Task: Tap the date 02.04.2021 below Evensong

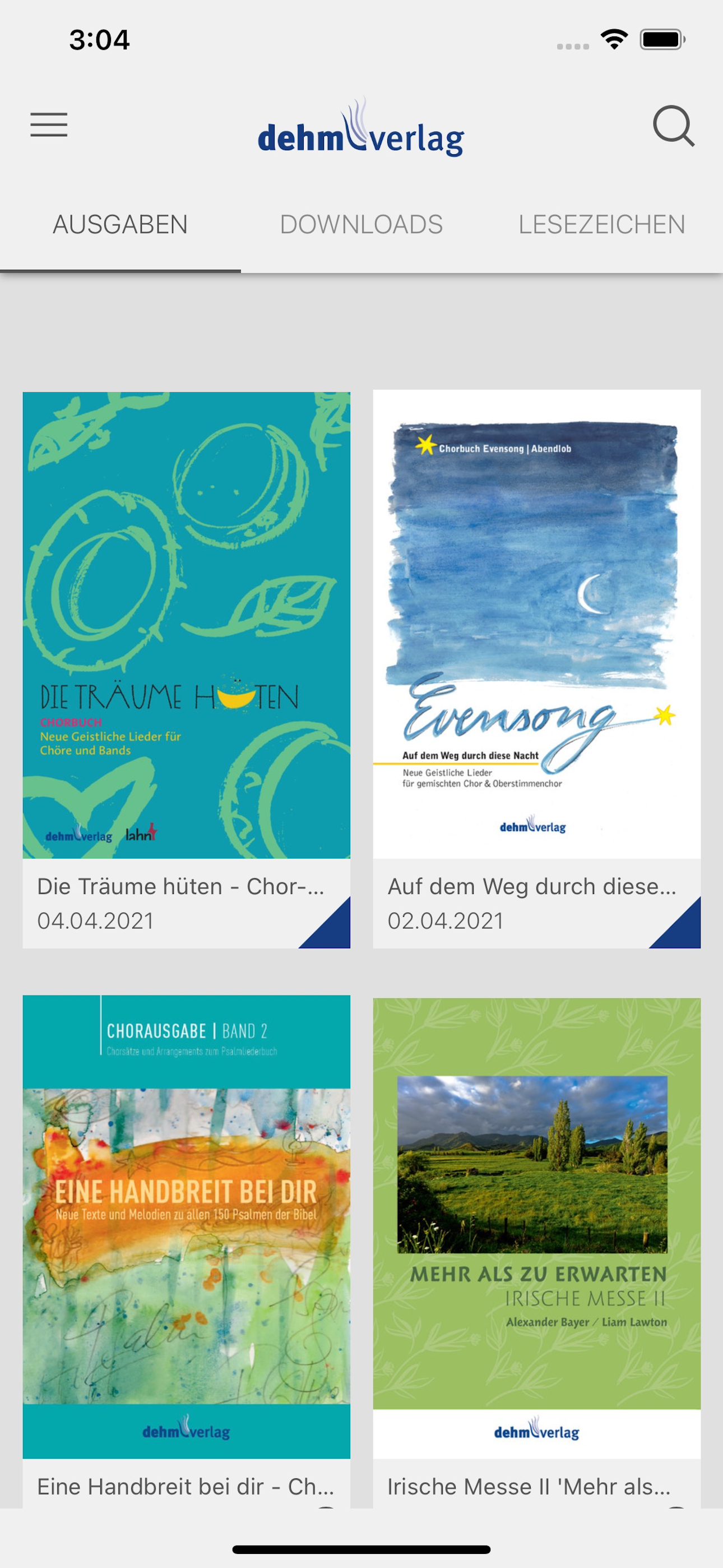Action: [x=446, y=920]
